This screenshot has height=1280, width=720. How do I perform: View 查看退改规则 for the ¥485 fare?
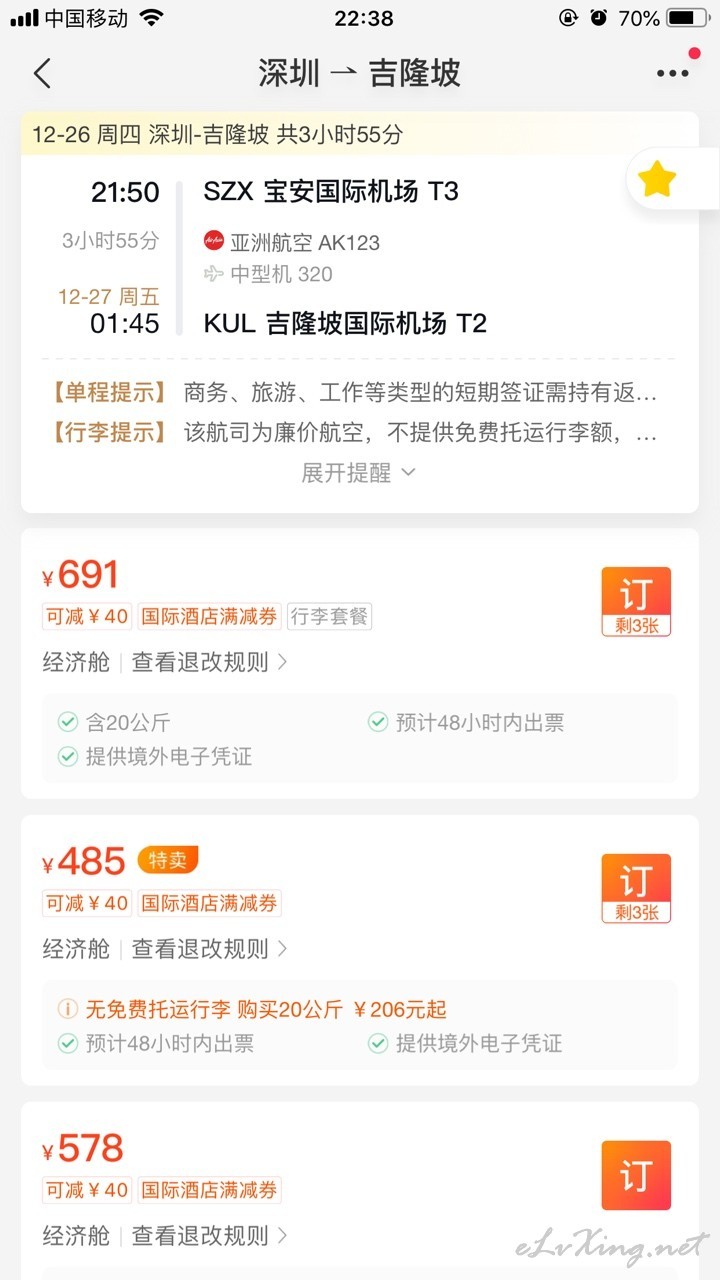tap(210, 949)
